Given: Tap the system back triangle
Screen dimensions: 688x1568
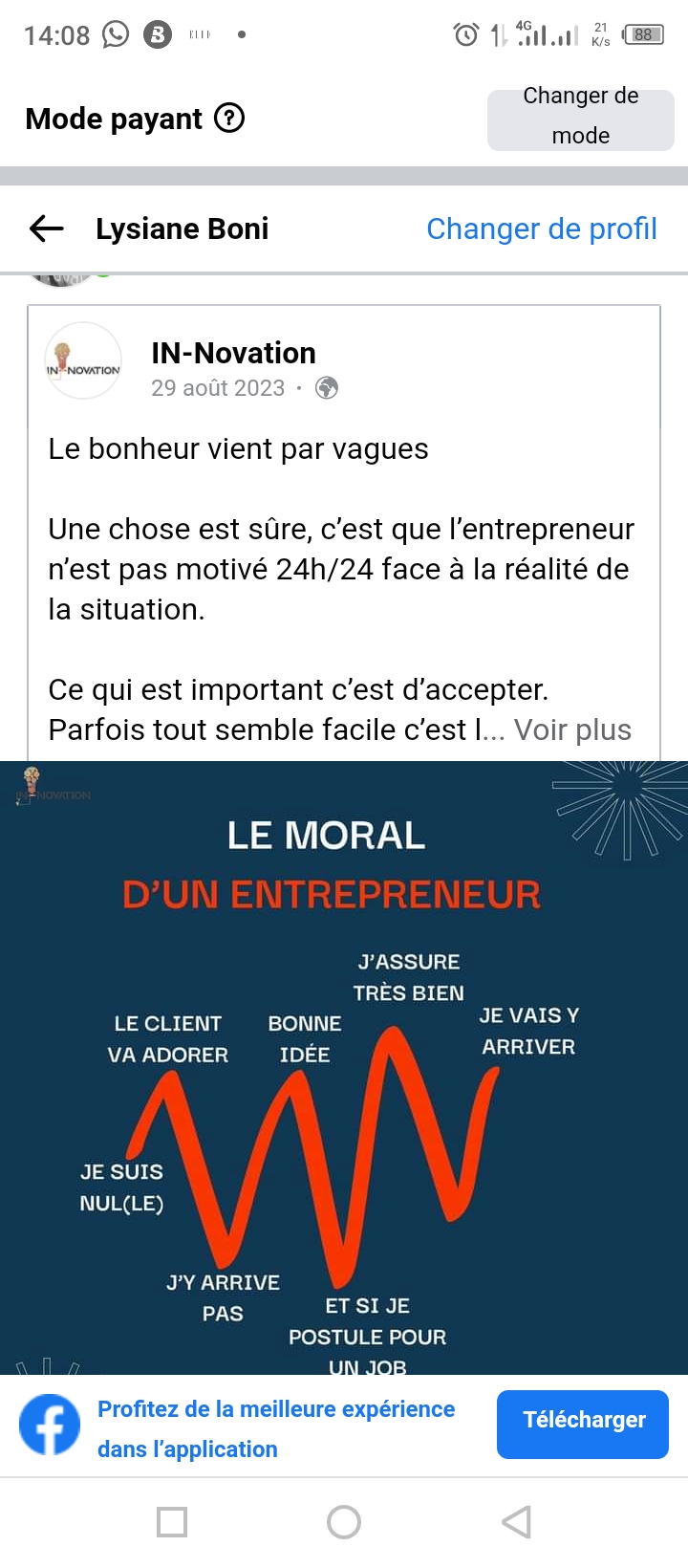Looking at the screenshot, I should [x=516, y=1521].
